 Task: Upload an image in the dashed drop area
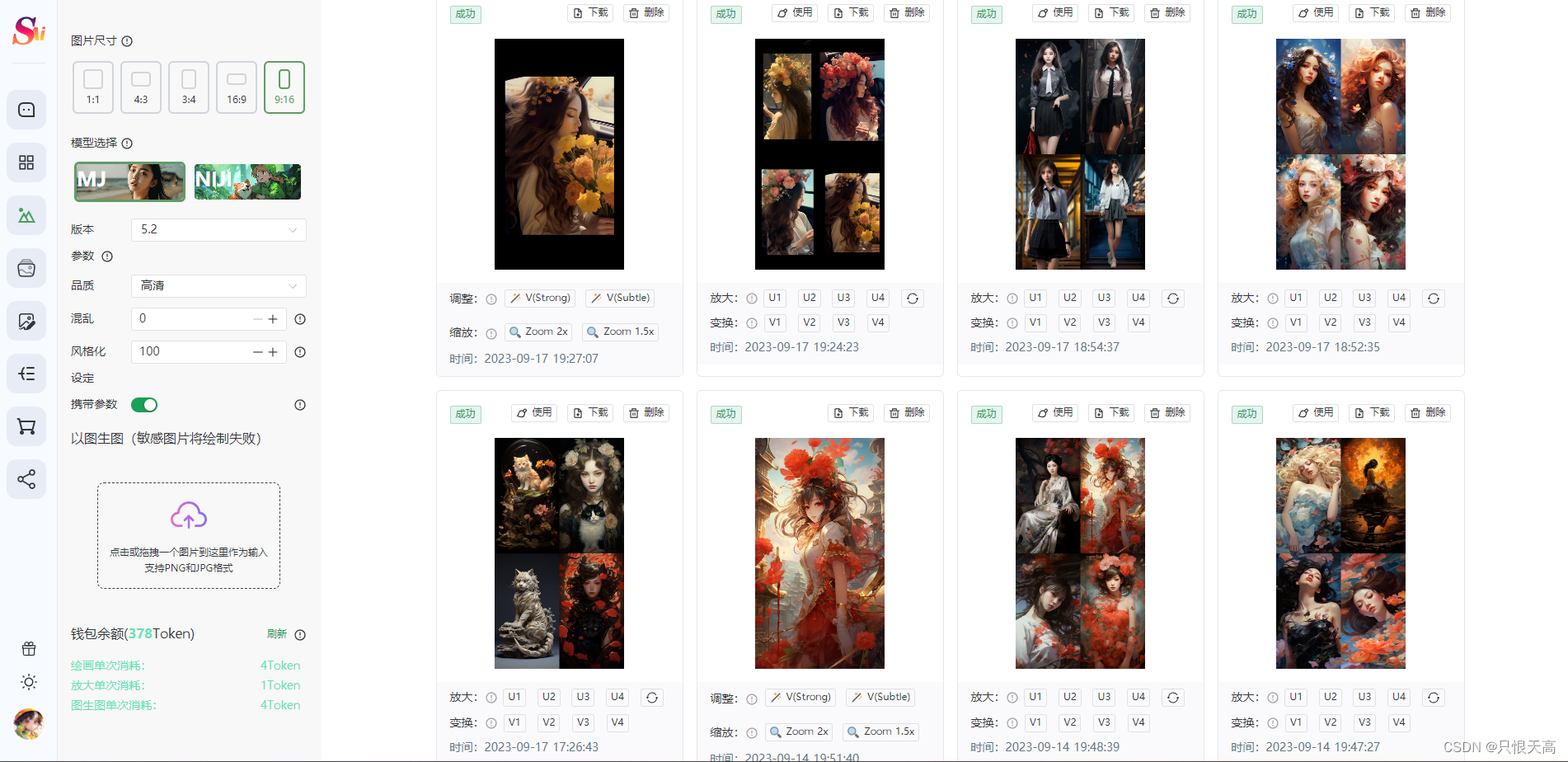point(189,535)
